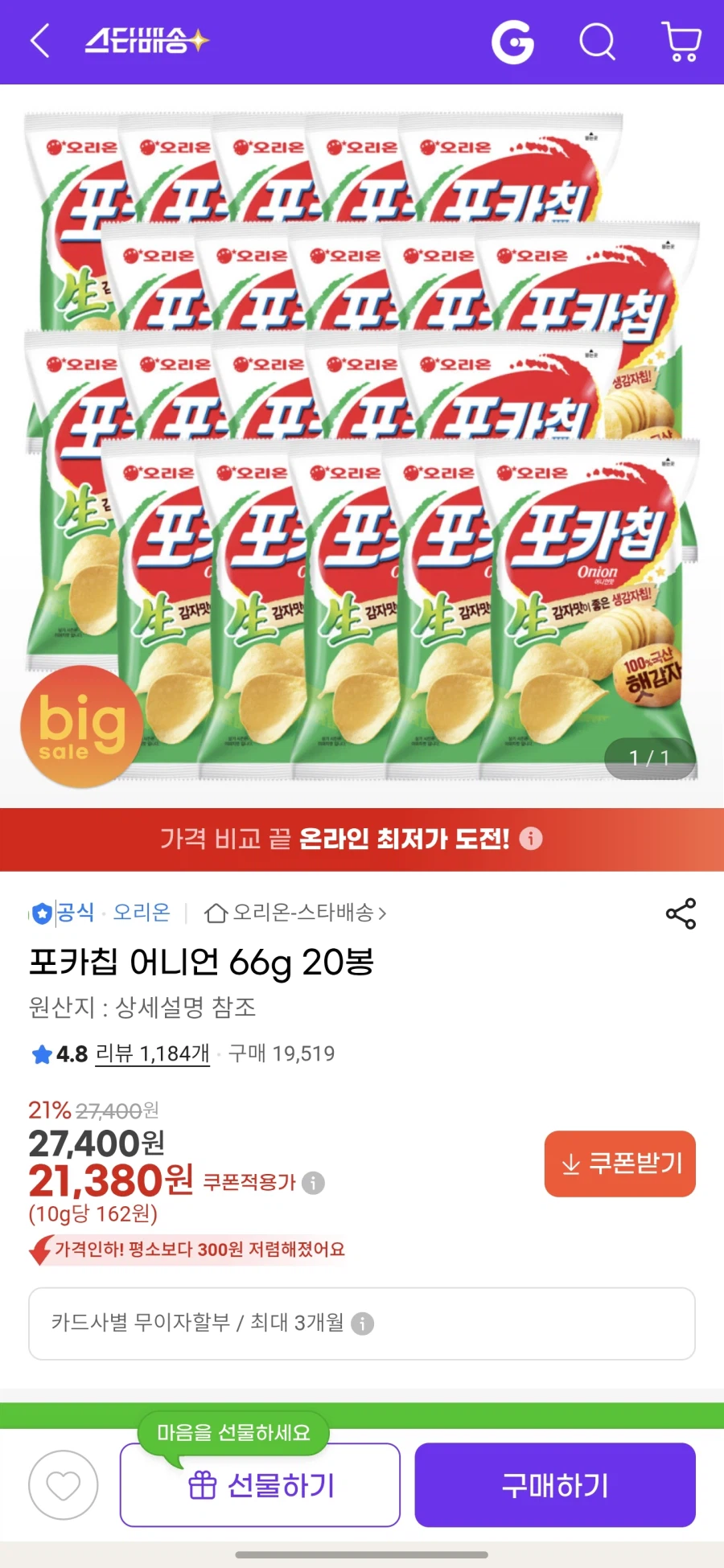Tap the G (Gmarket home) icon
The width and height of the screenshot is (724, 1568).
click(516, 42)
